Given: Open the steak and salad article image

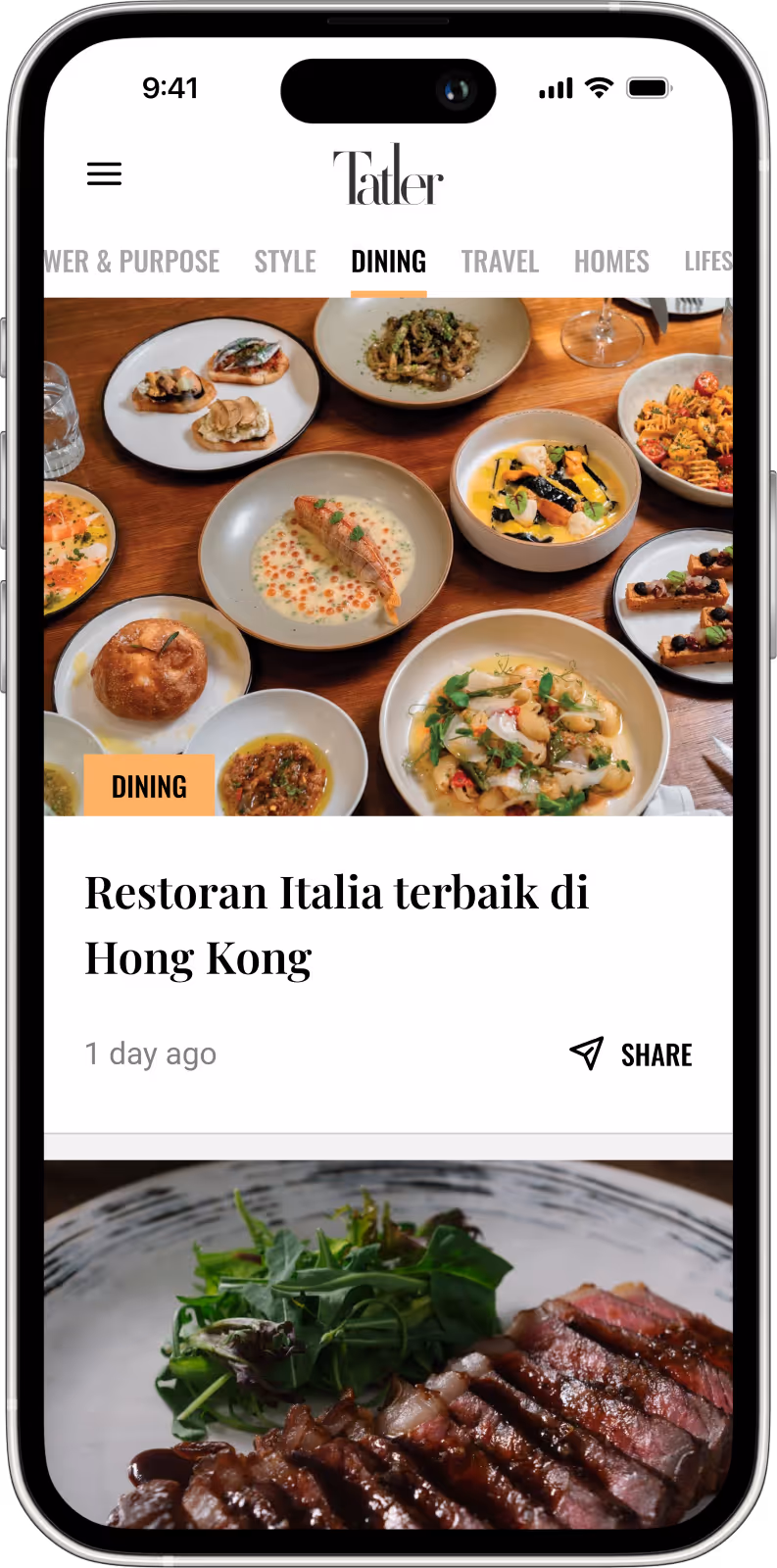Looking at the screenshot, I should 388,1343.
